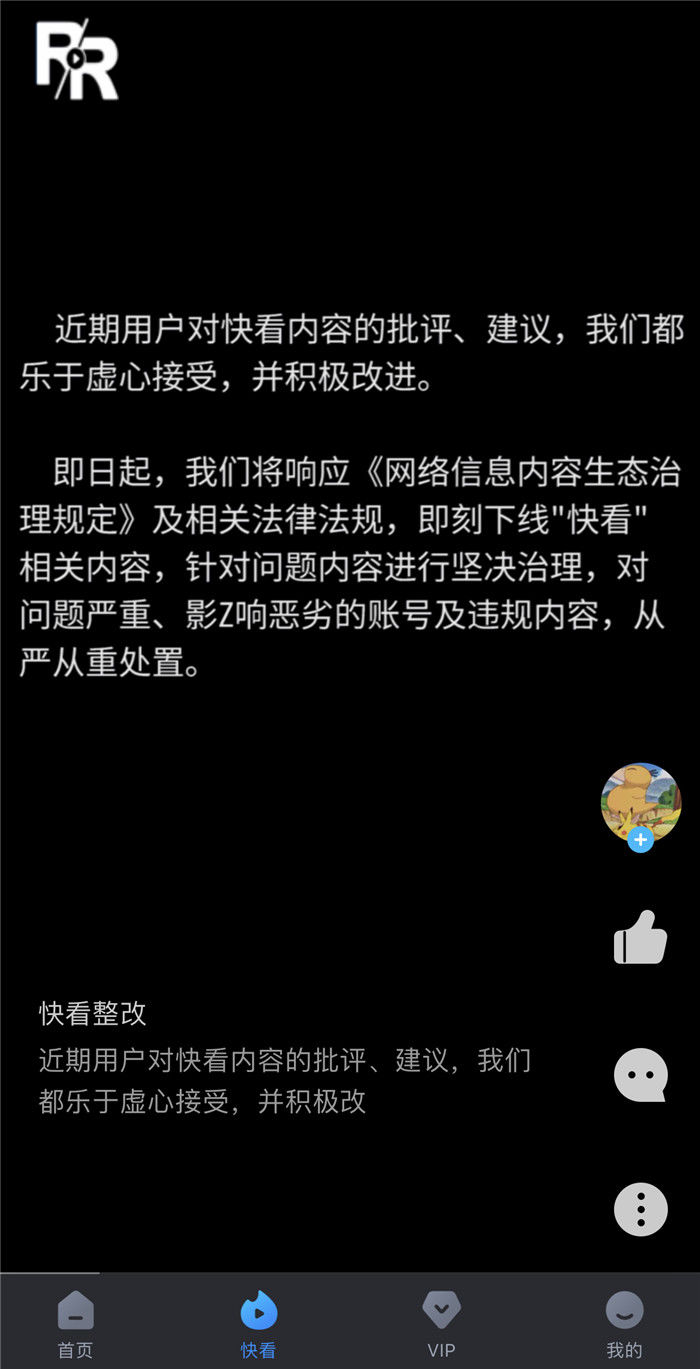Screen dimensions: 700x1369
Task: Switch to the 首页 tab
Action: click(75, 1322)
